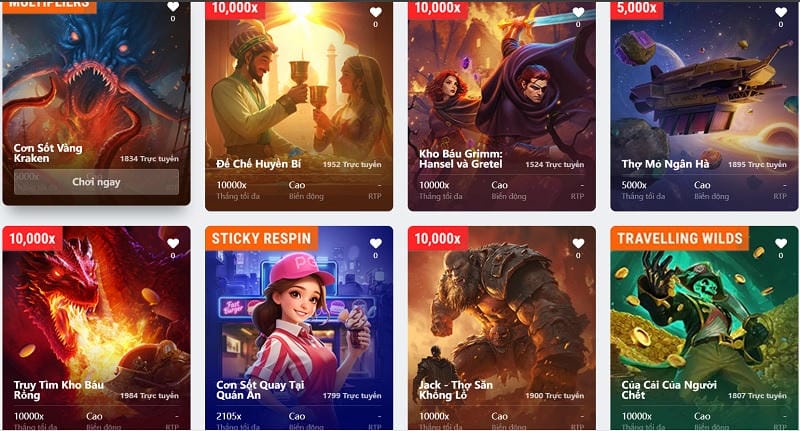Favorite Cơn Sốt Quay Tại Quán Ăn
Screen dimensions: 800x431
point(376,243)
